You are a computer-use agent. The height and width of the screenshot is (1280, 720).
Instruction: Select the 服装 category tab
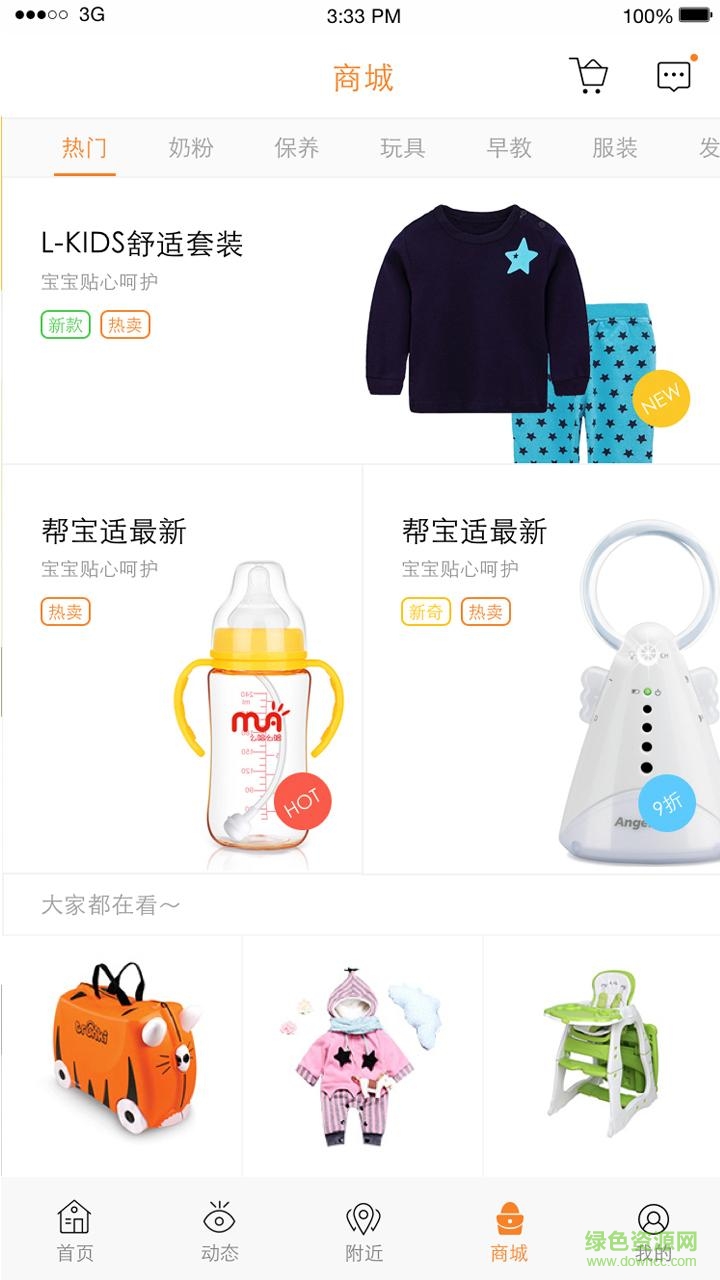tap(613, 147)
